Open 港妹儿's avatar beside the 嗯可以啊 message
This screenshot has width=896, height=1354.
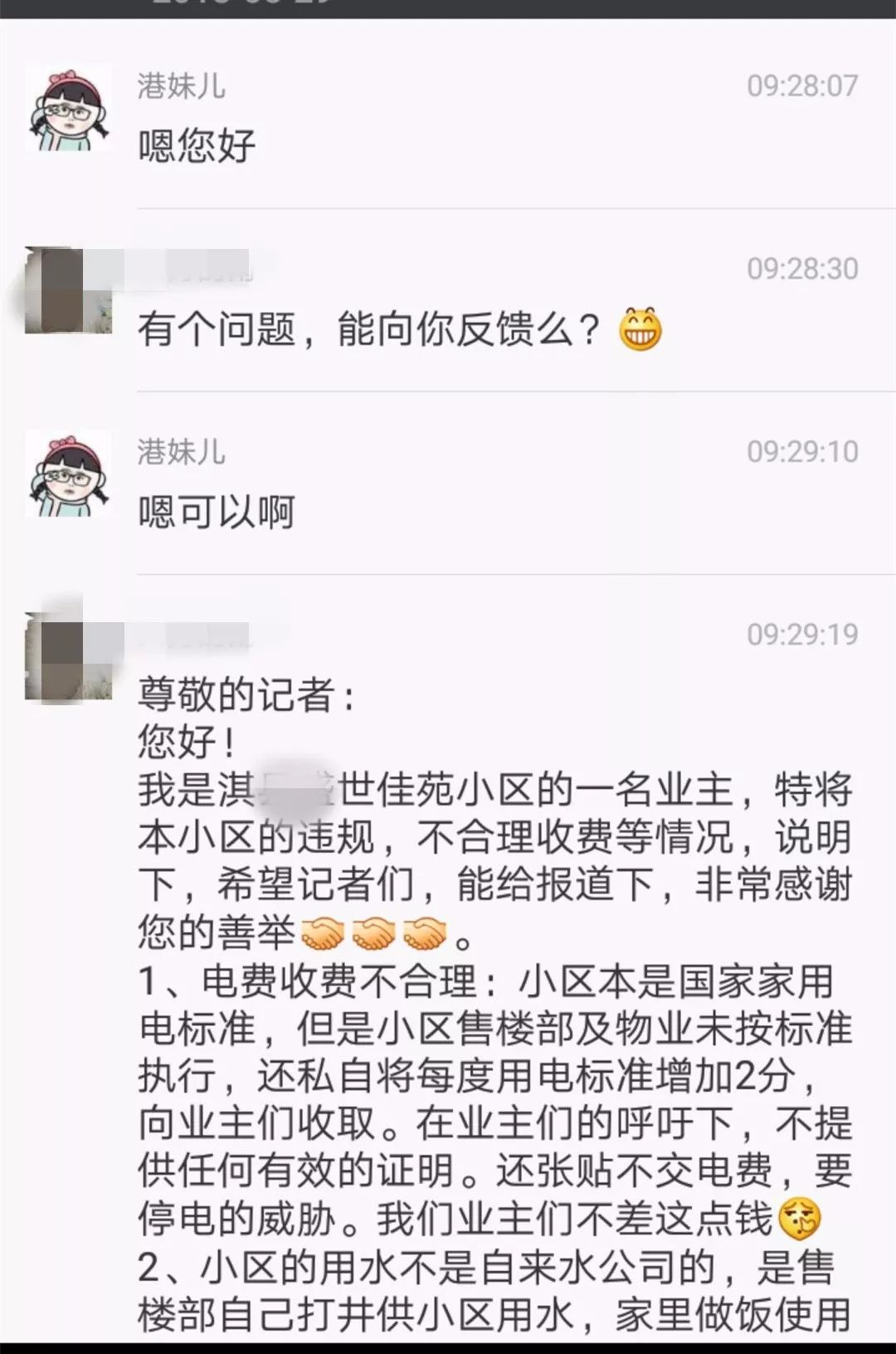pyautogui.click(x=68, y=474)
